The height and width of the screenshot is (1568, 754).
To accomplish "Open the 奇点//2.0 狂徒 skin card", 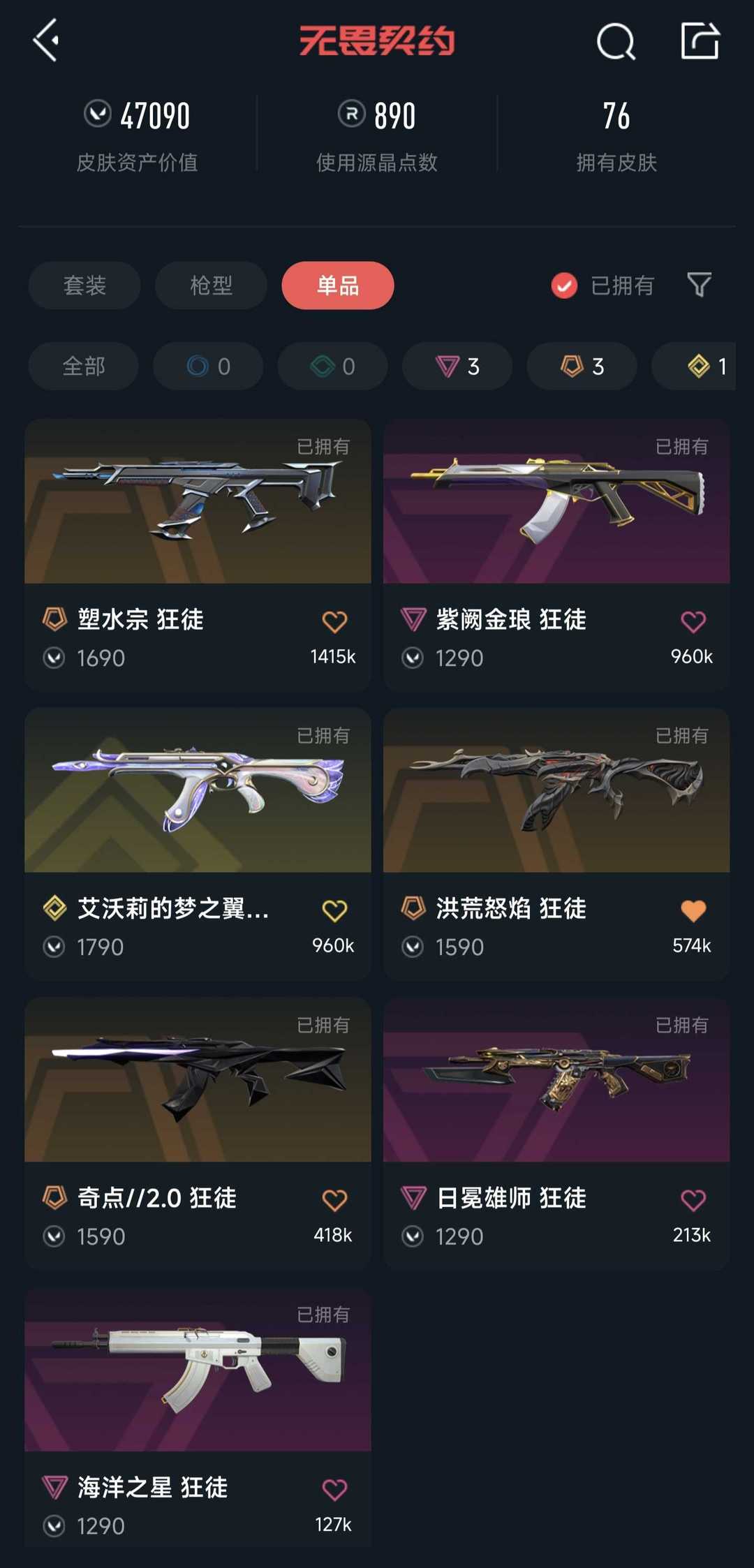I will click(198, 1134).
